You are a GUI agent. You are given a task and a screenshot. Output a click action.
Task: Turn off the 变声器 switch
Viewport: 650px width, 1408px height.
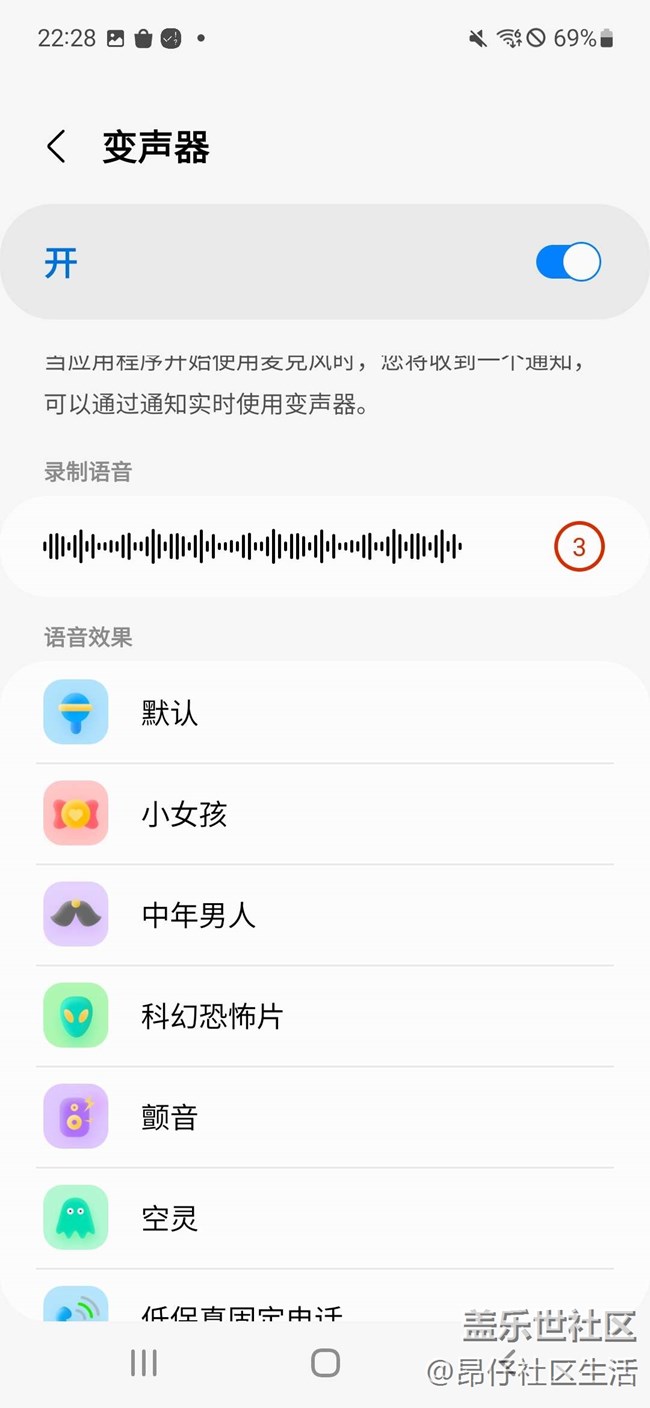click(x=568, y=263)
